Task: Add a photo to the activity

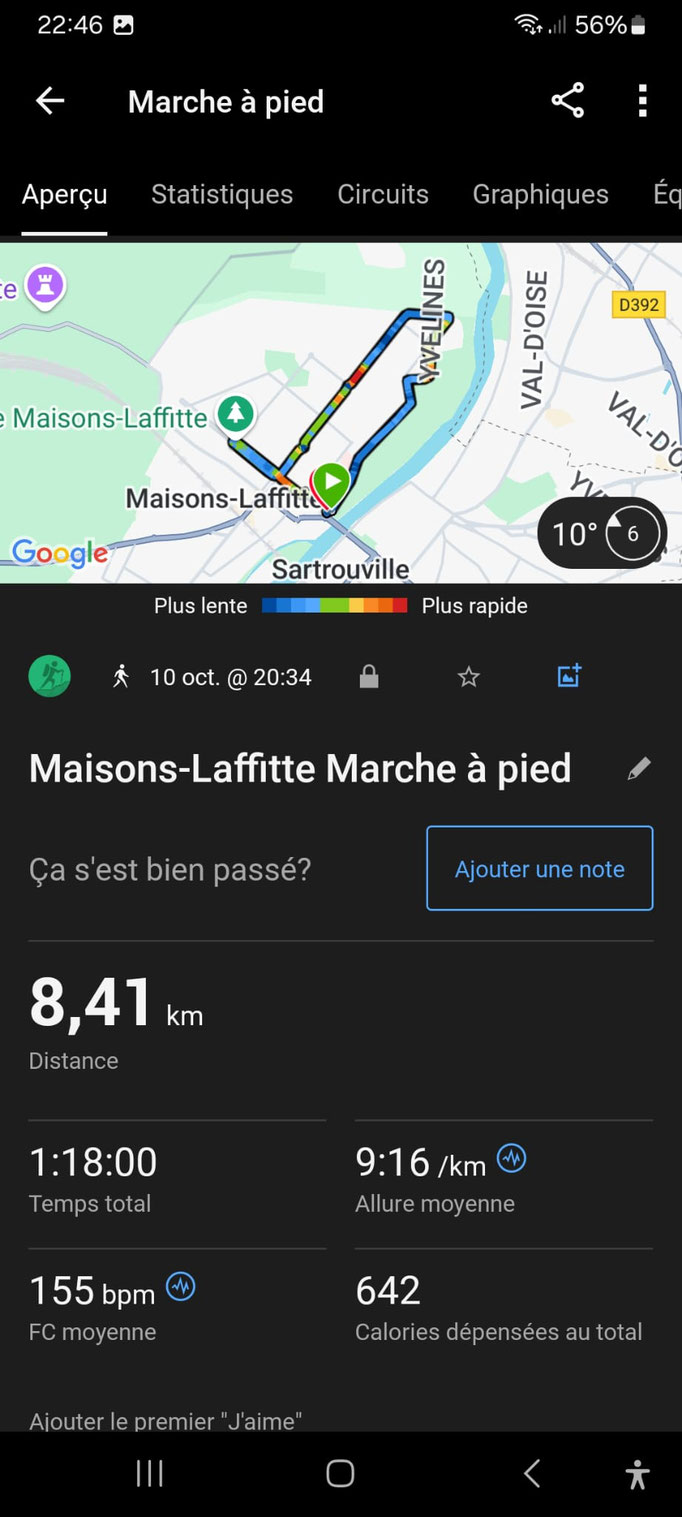Action: [569, 676]
